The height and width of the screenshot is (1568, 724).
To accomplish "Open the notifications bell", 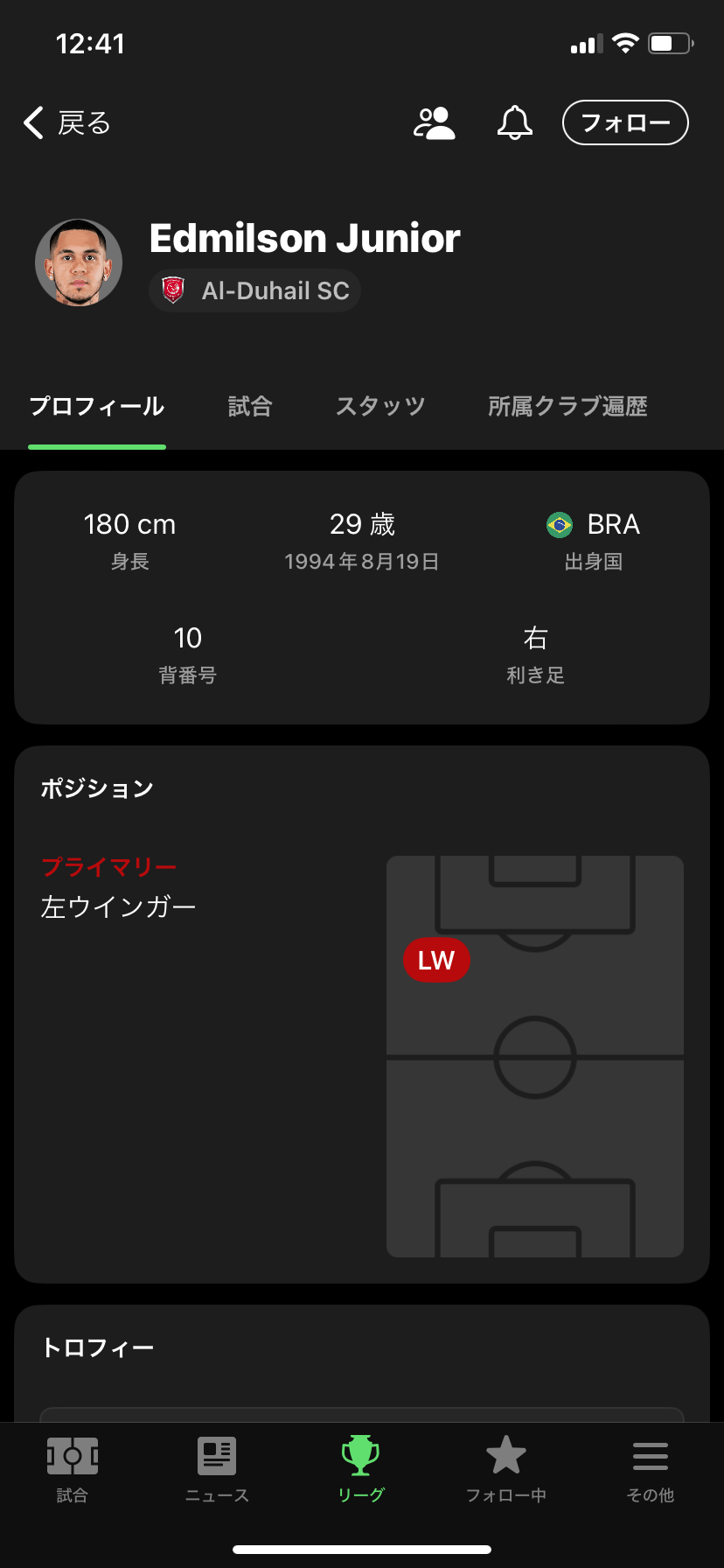I will (515, 123).
